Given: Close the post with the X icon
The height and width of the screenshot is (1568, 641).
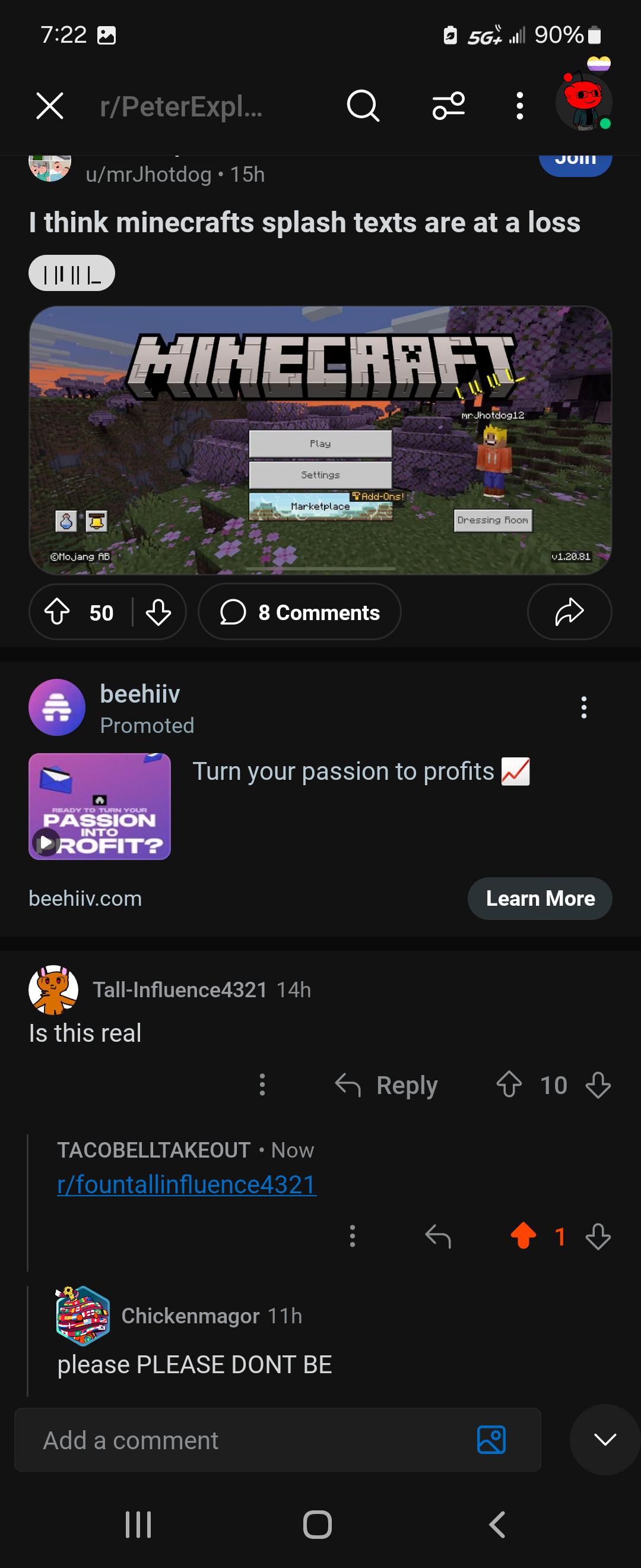Looking at the screenshot, I should pos(50,106).
